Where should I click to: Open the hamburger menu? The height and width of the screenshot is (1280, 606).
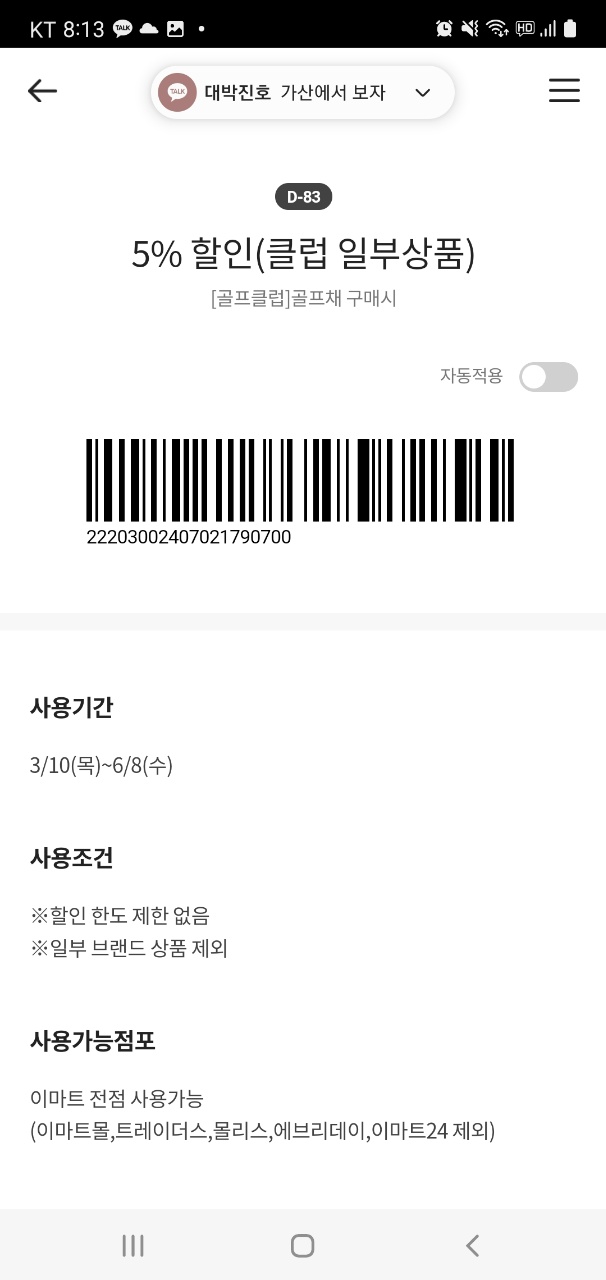[x=564, y=91]
